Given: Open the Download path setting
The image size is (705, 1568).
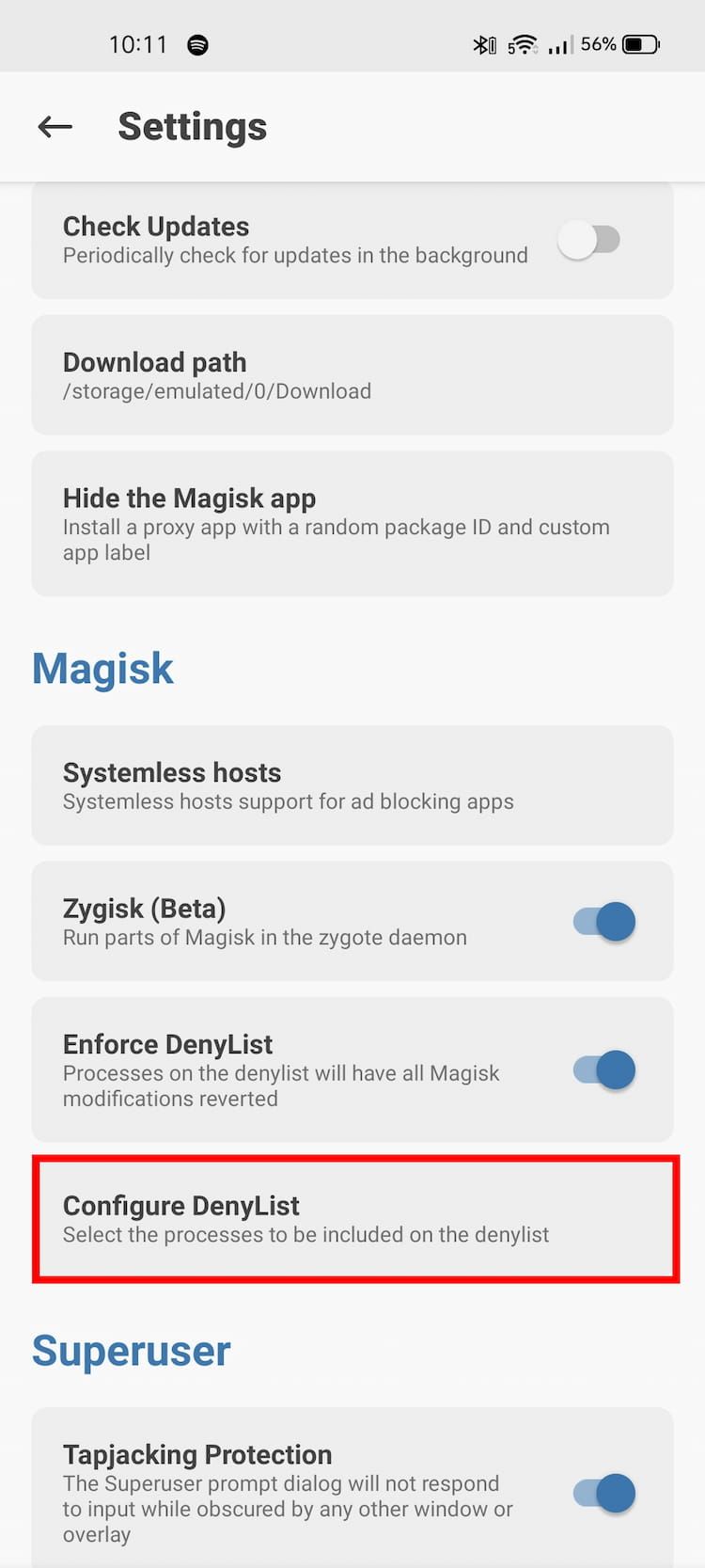Looking at the screenshot, I should [x=352, y=374].
